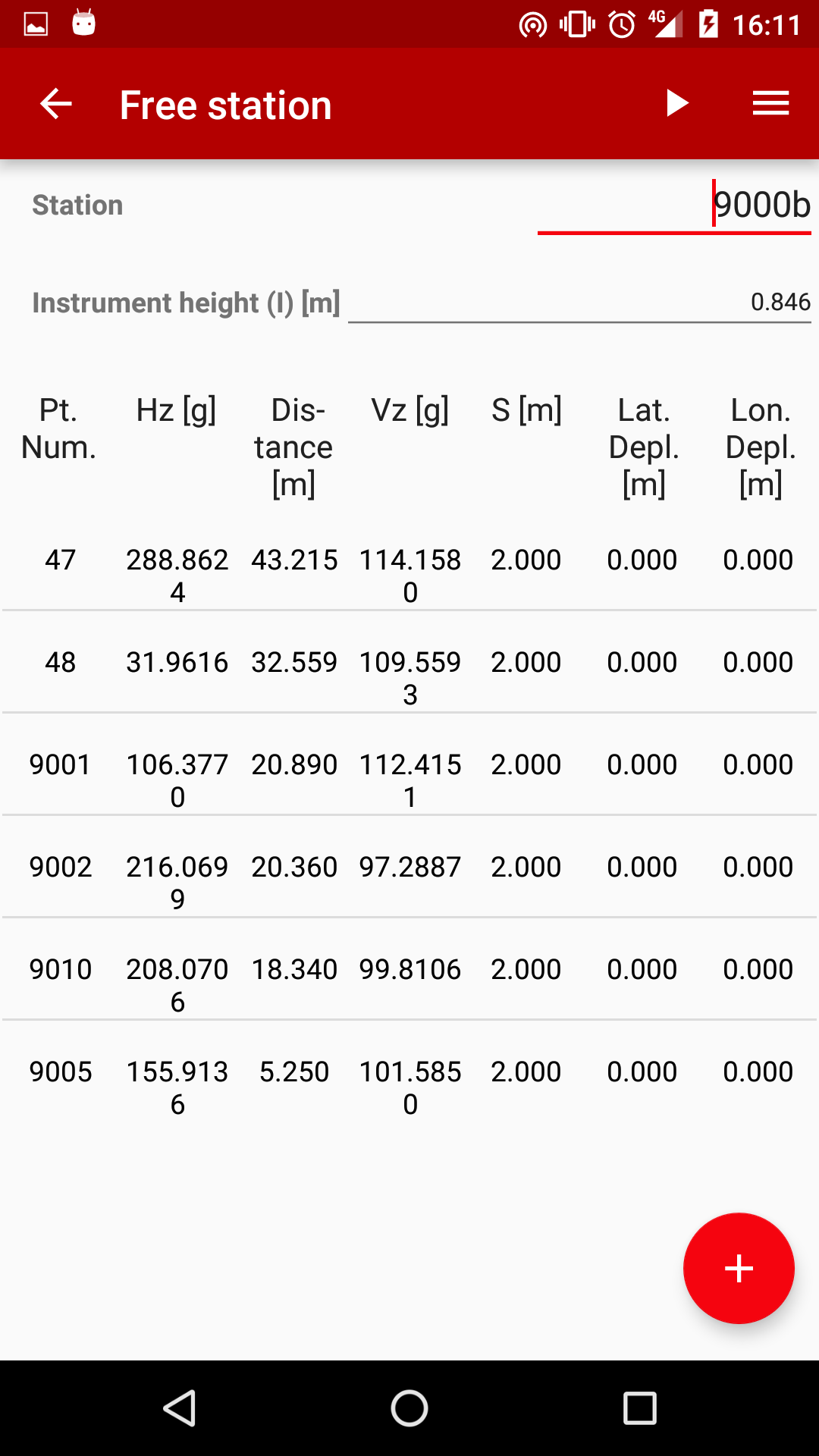The image size is (819, 1456).
Task: Run the free station calculation
Action: [676, 103]
